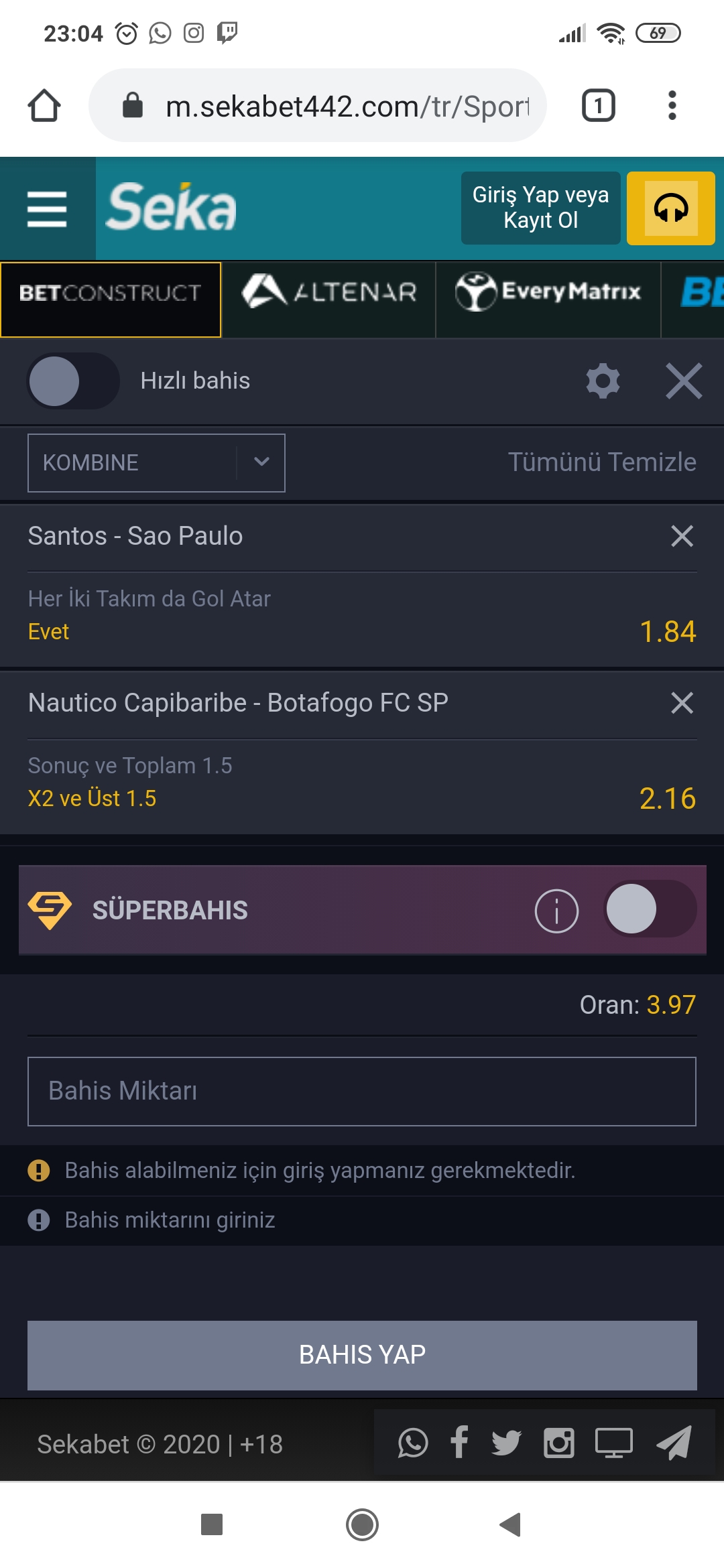Tap Tümünü Temizle to clear all
This screenshot has width=724, height=1568.
pos(602,462)
